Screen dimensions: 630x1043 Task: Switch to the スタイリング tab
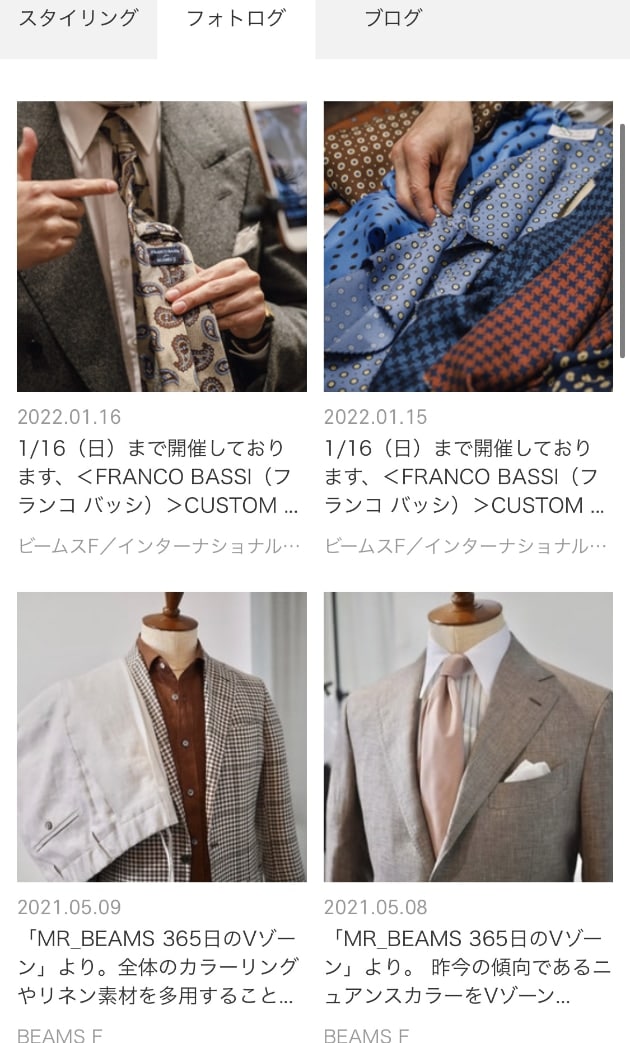click(x=78, y=19)
